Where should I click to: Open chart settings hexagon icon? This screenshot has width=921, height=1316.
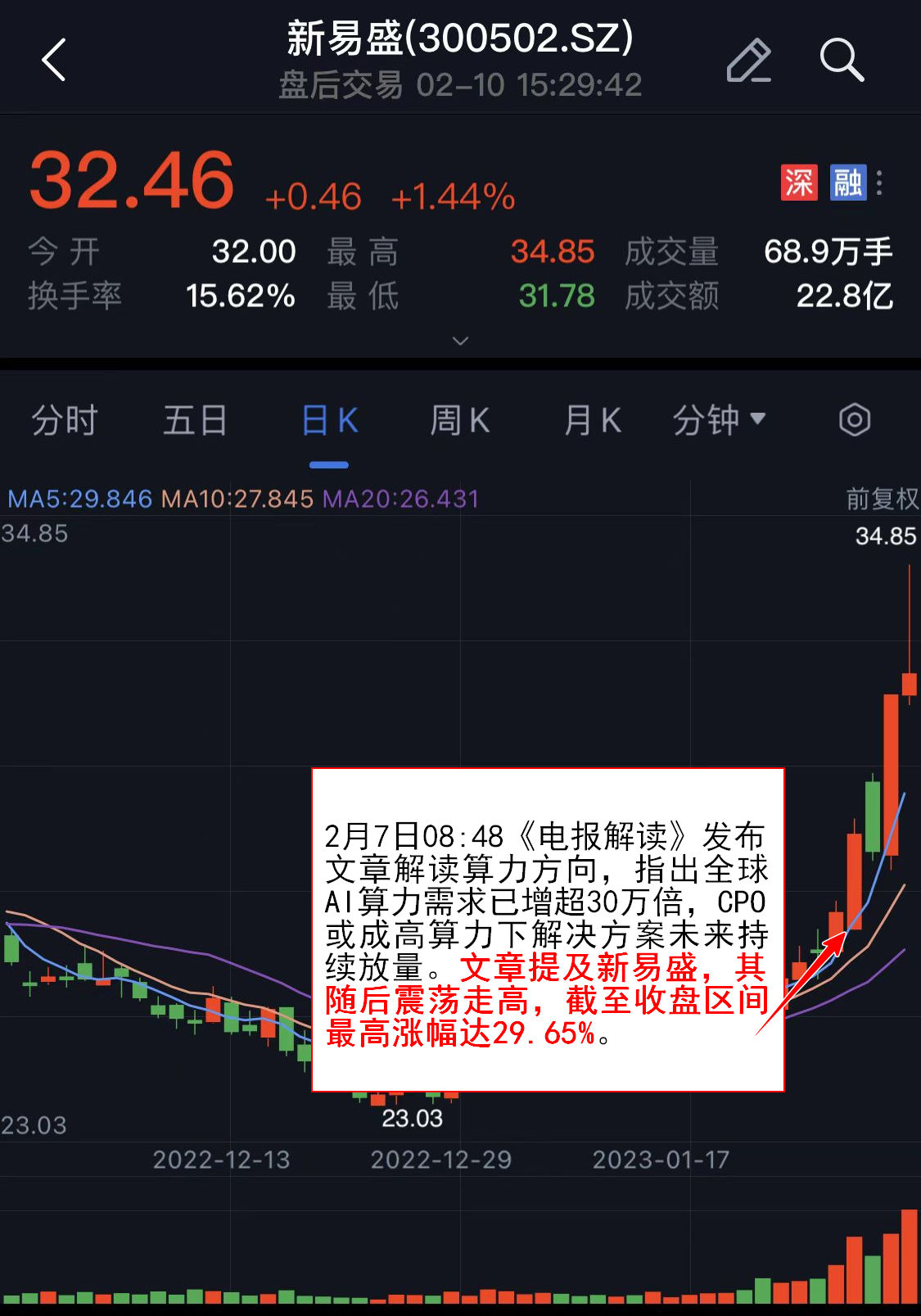[854, 421]
